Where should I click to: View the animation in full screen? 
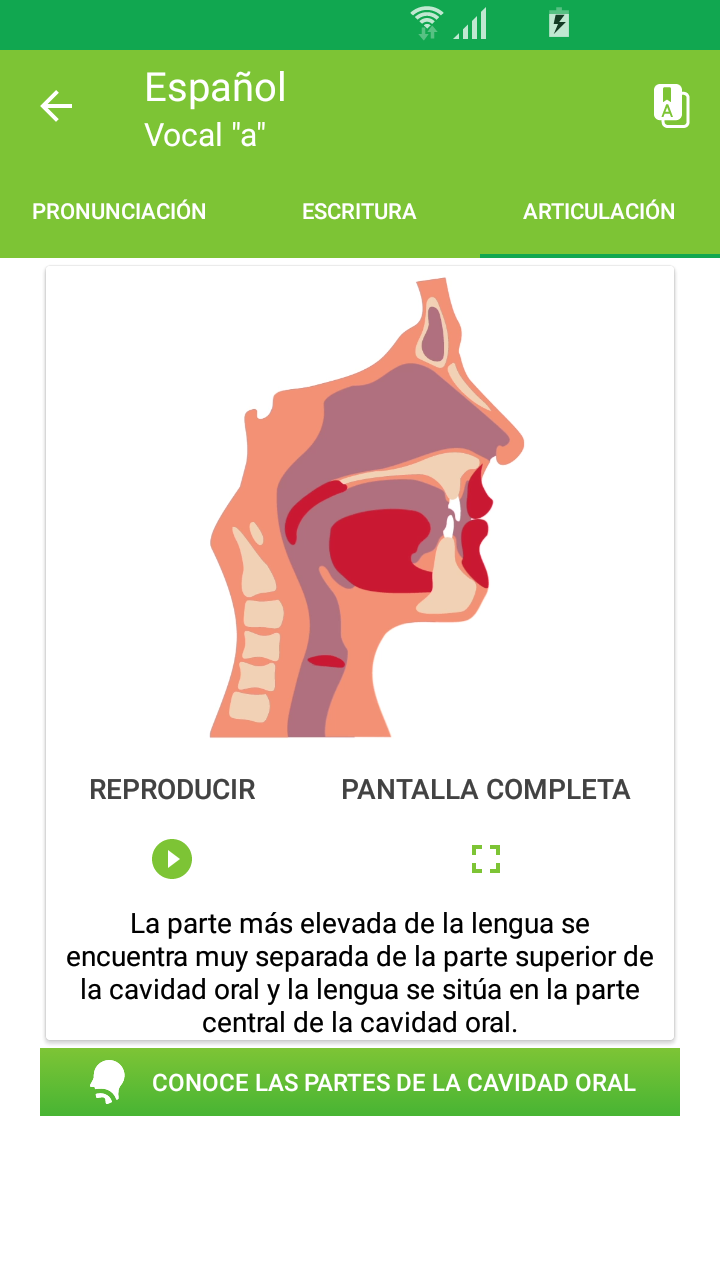[486, 858]
